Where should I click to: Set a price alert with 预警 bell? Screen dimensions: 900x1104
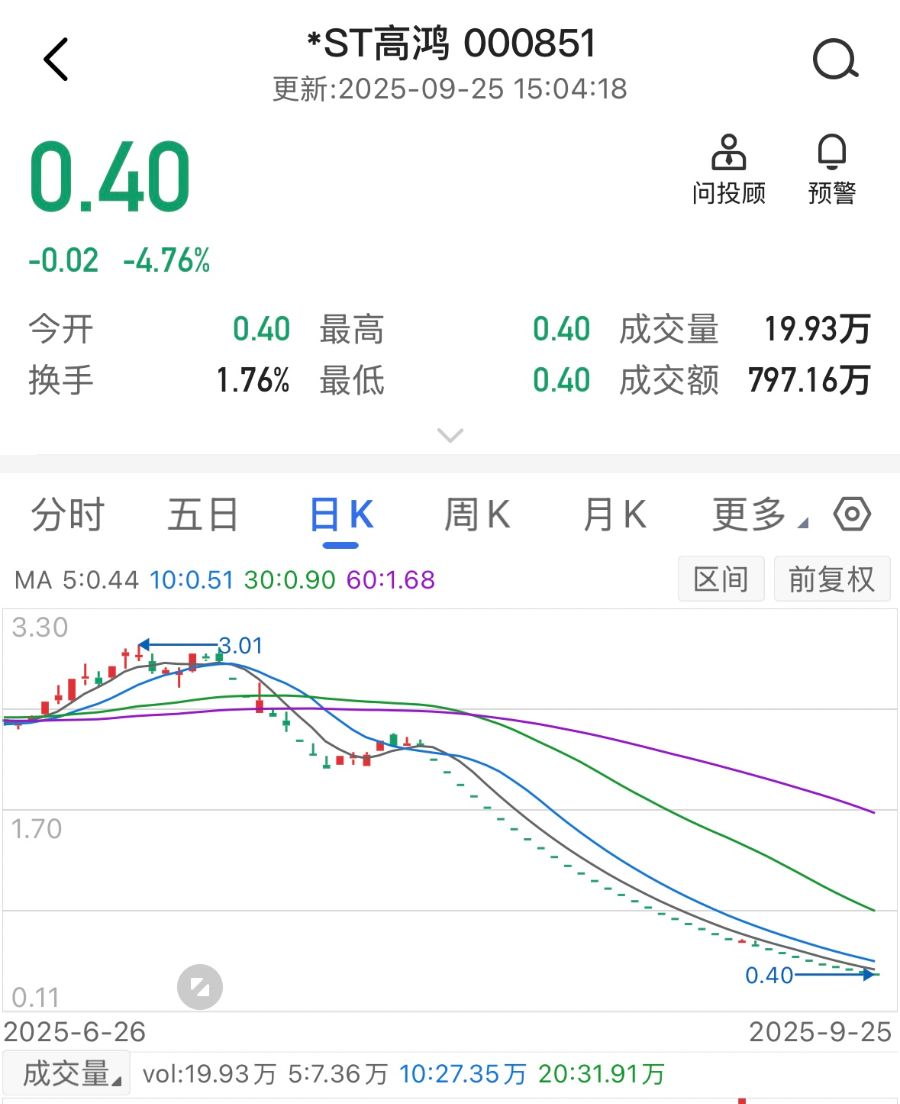[832, 169]
